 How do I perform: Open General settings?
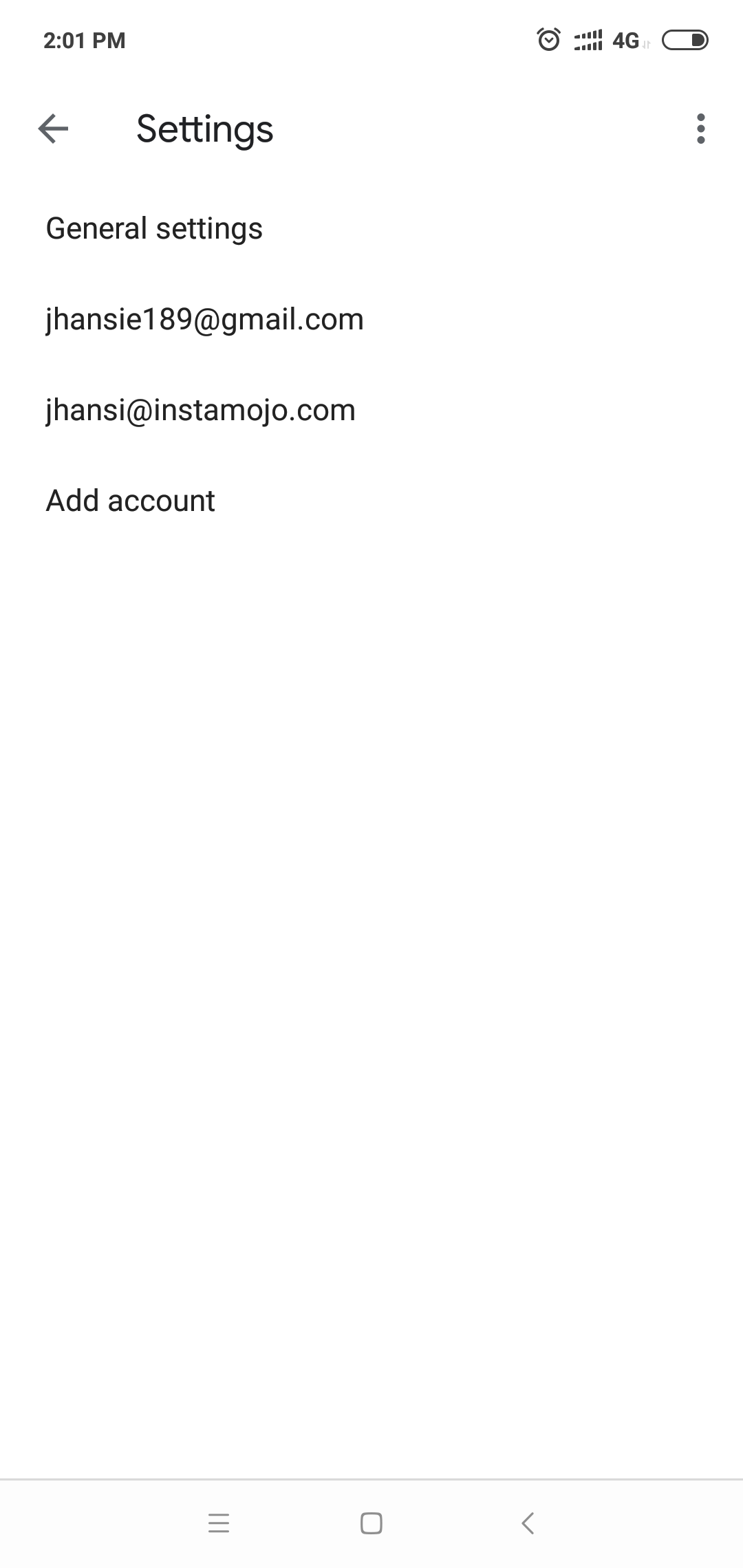click(371, 228)
